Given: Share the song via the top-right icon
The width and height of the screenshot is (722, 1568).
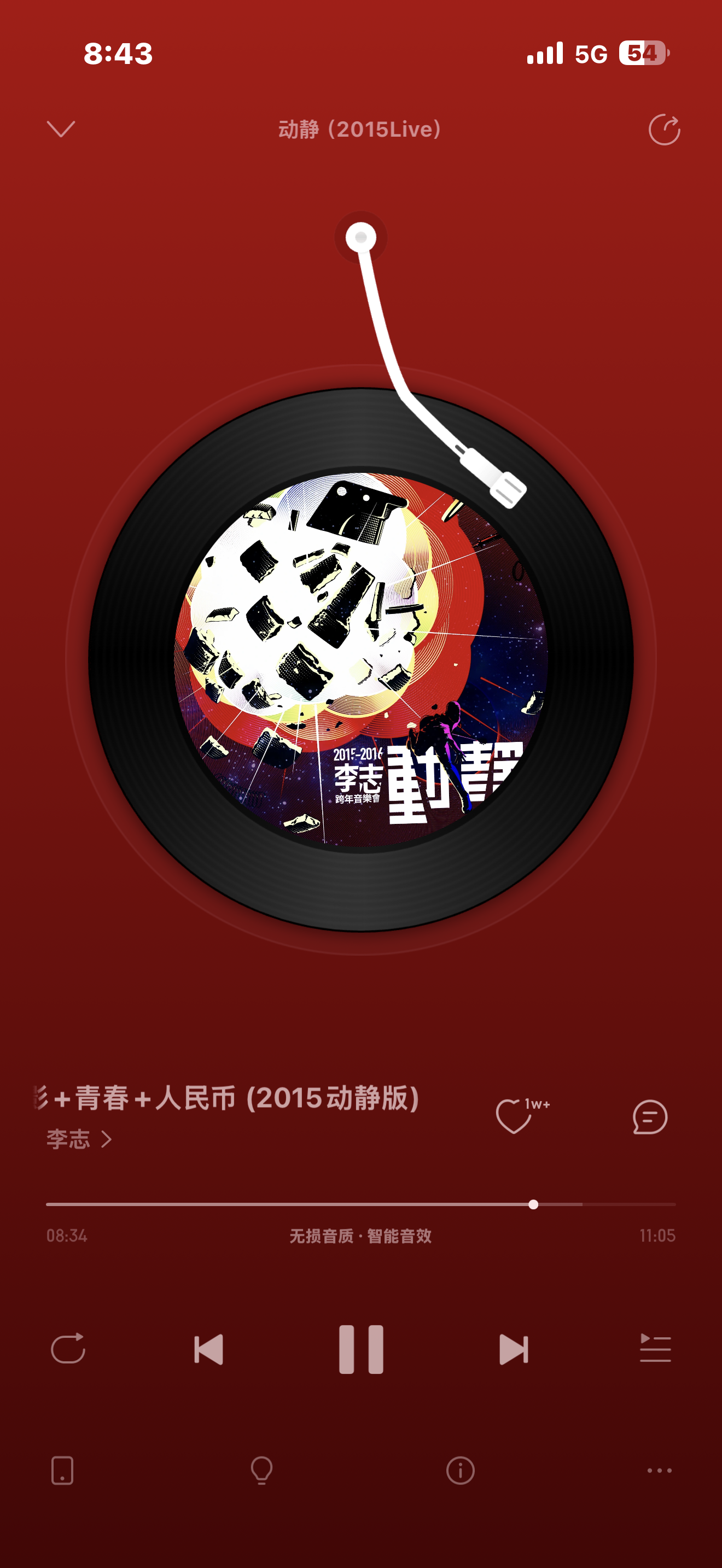Looking at the screenshot, I should (663, 130).
